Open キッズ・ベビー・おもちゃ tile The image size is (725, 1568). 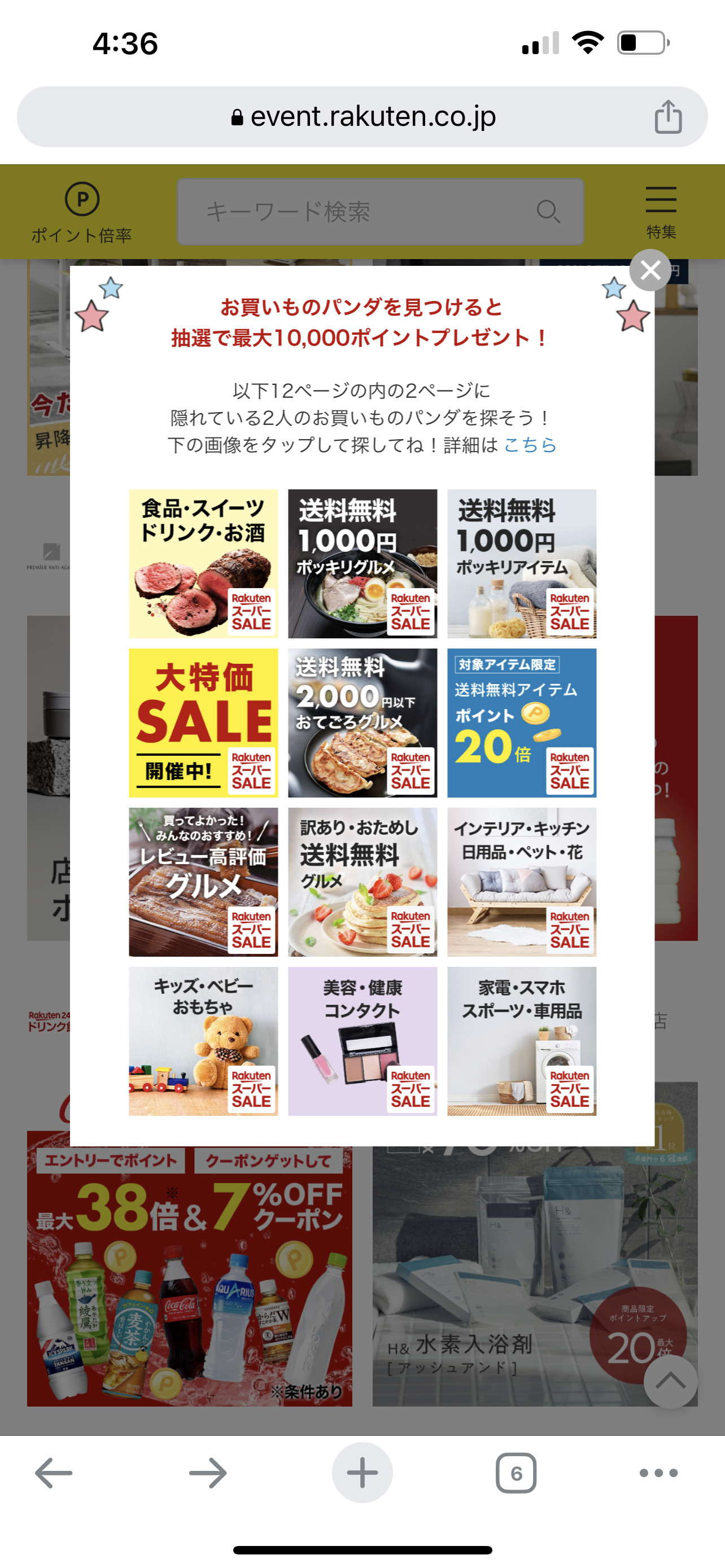203,1041
